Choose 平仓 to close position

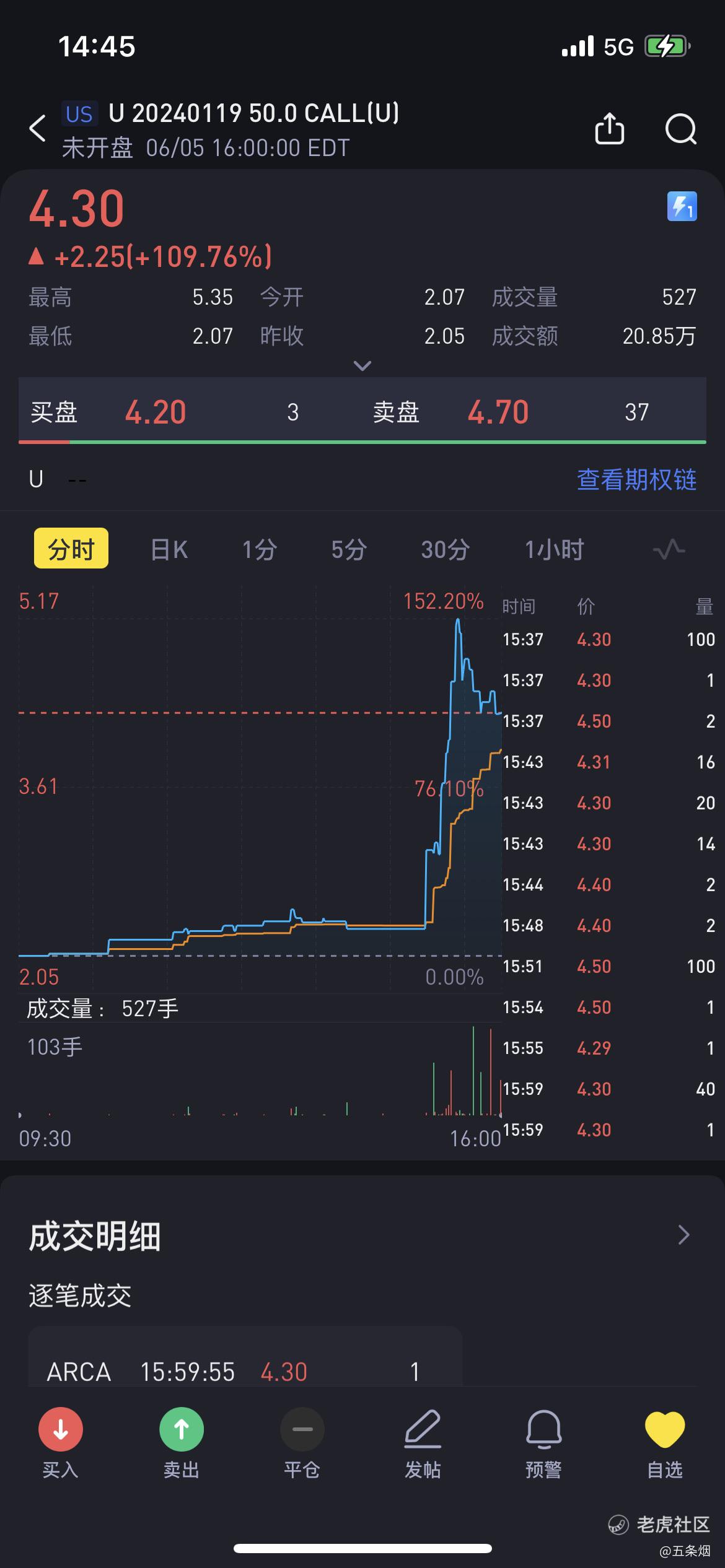click(302, 1443)
